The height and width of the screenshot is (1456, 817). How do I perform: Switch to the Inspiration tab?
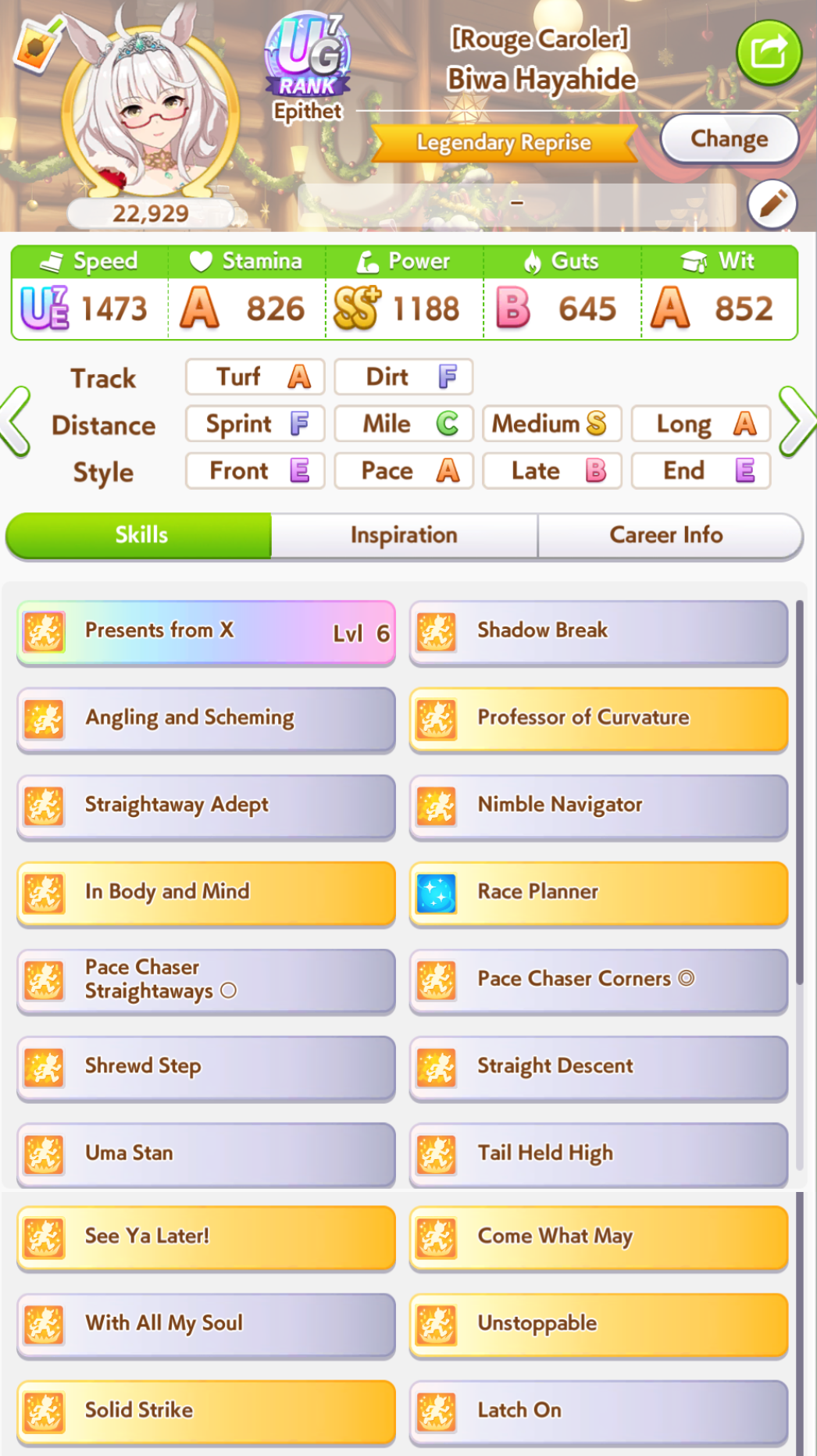click(404, 535)
